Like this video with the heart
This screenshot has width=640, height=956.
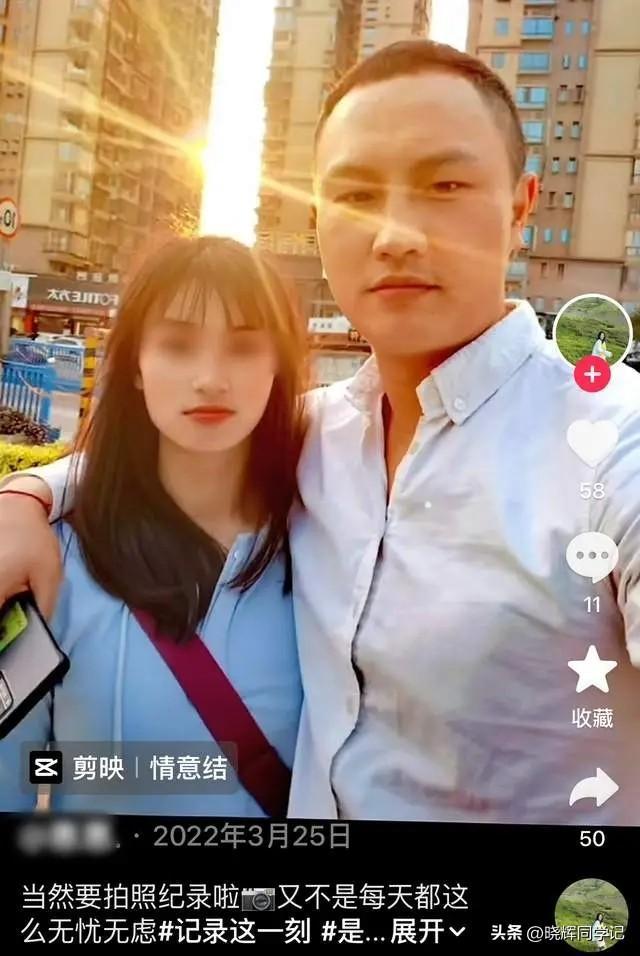(592, 443)
